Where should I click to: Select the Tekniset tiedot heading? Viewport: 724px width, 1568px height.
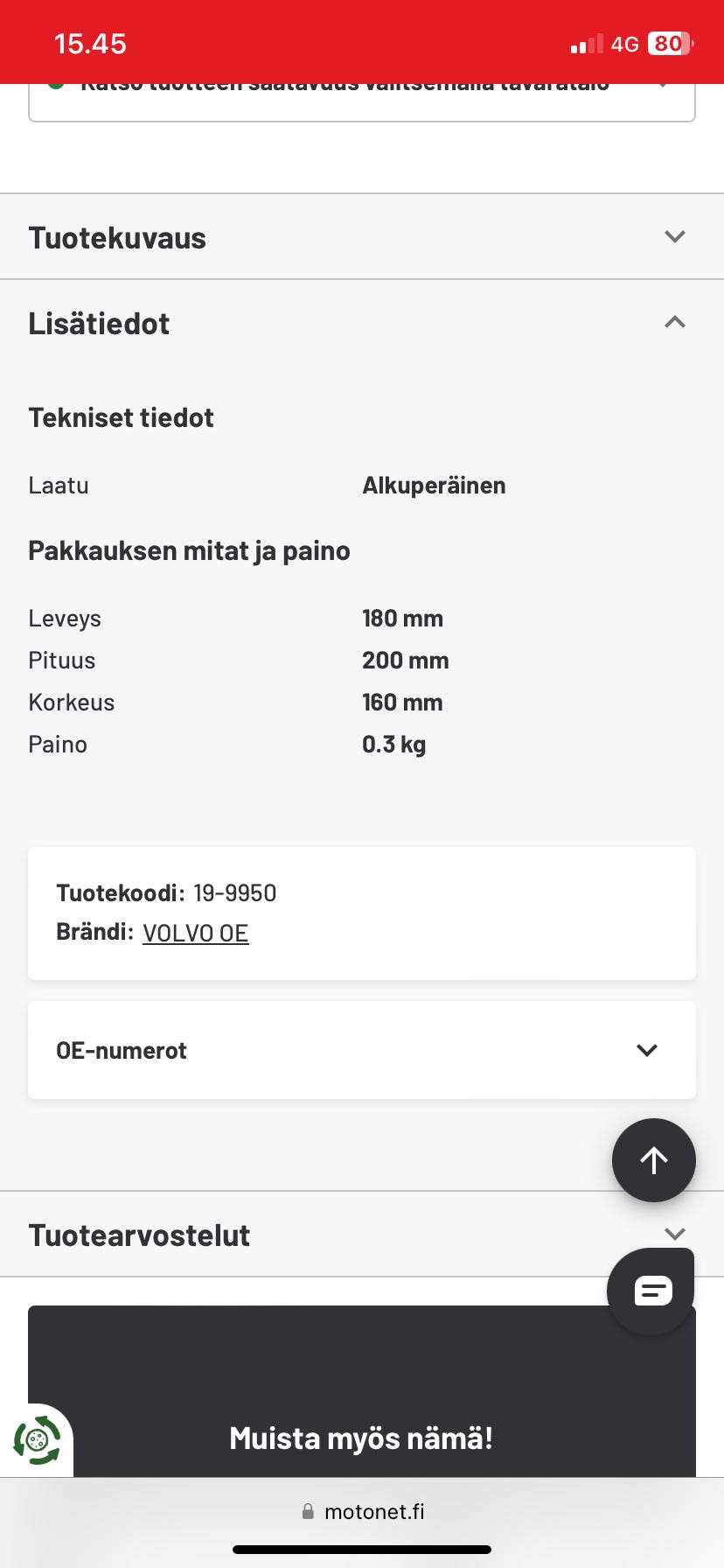(x=121, y=417)
